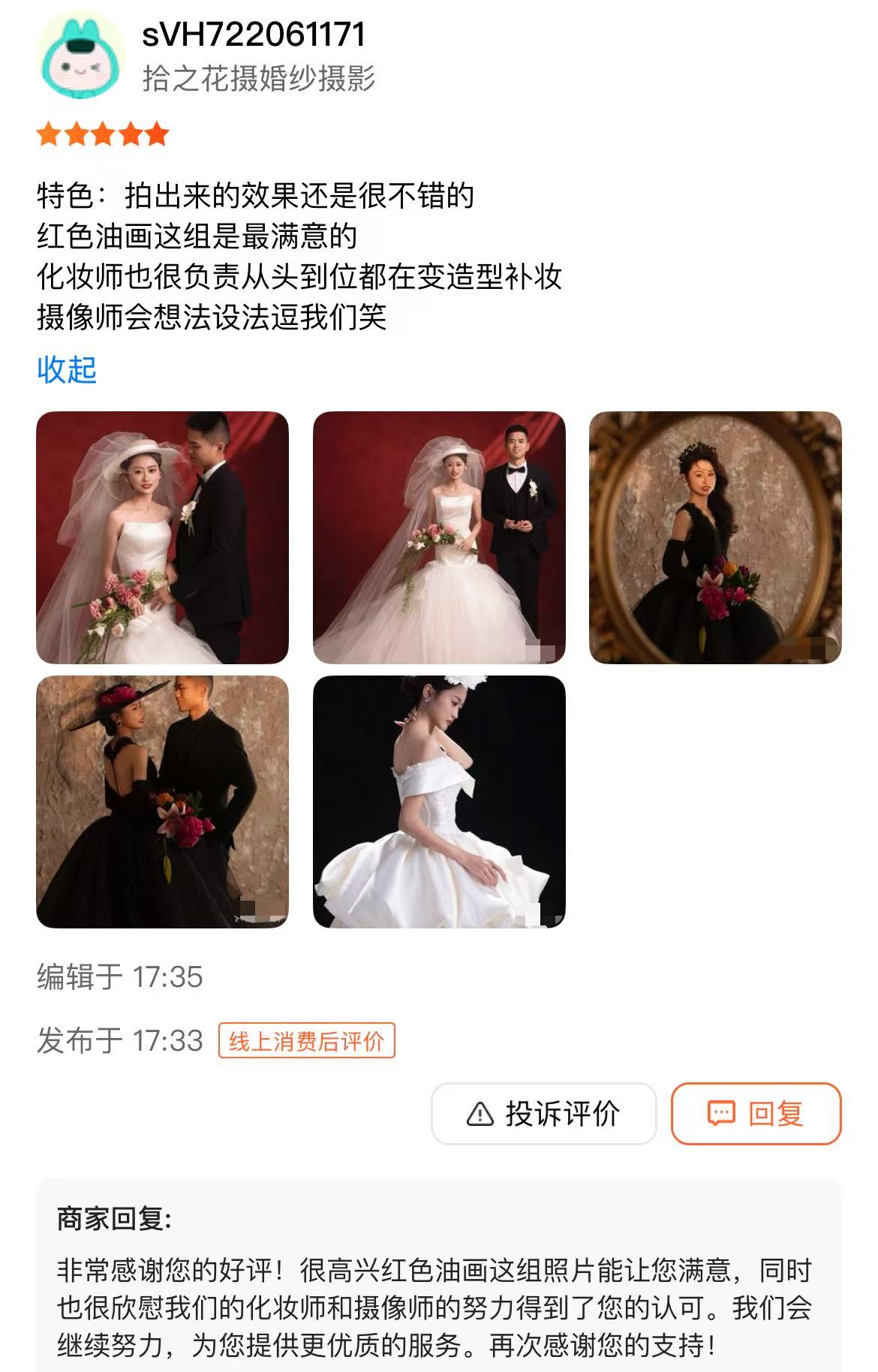The image size is (878, 1372).
Task: View second photo of full-length couple portrait
Action: click(x=439, y=537)
